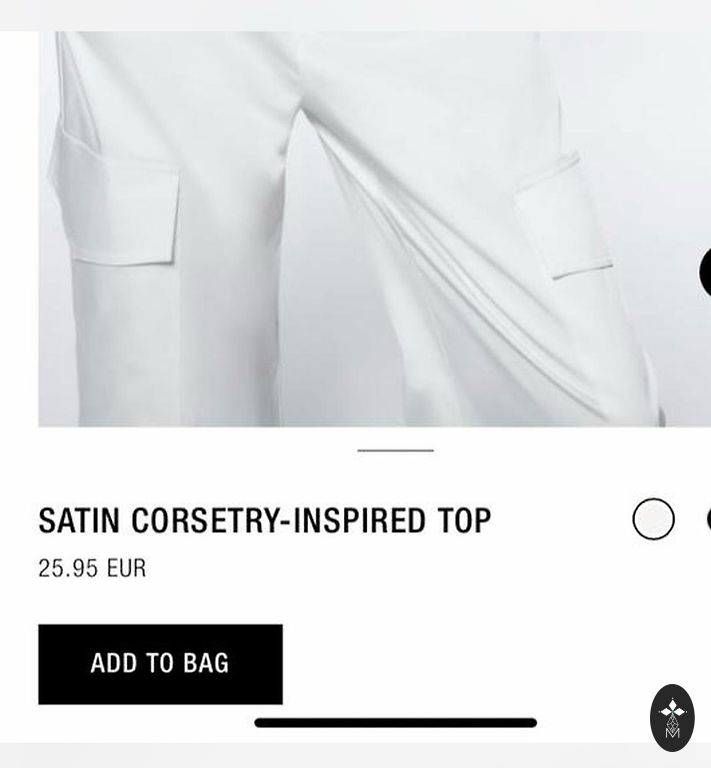The width and height of the screenshot is (711, 768).
Task: Select the white color swatch
Action: (653, 519)
